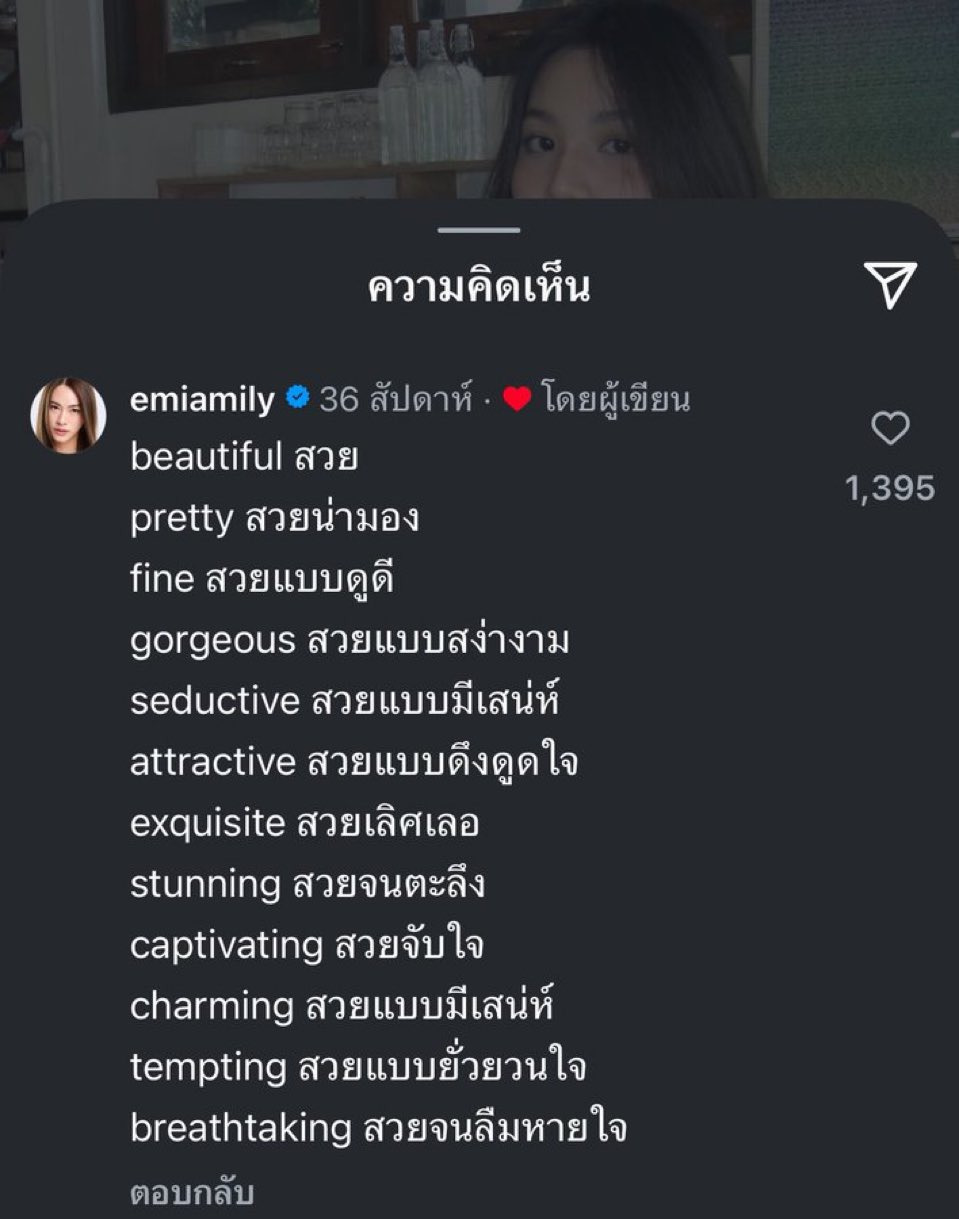Tap the comments sheet drag handle

coord(479,231)
